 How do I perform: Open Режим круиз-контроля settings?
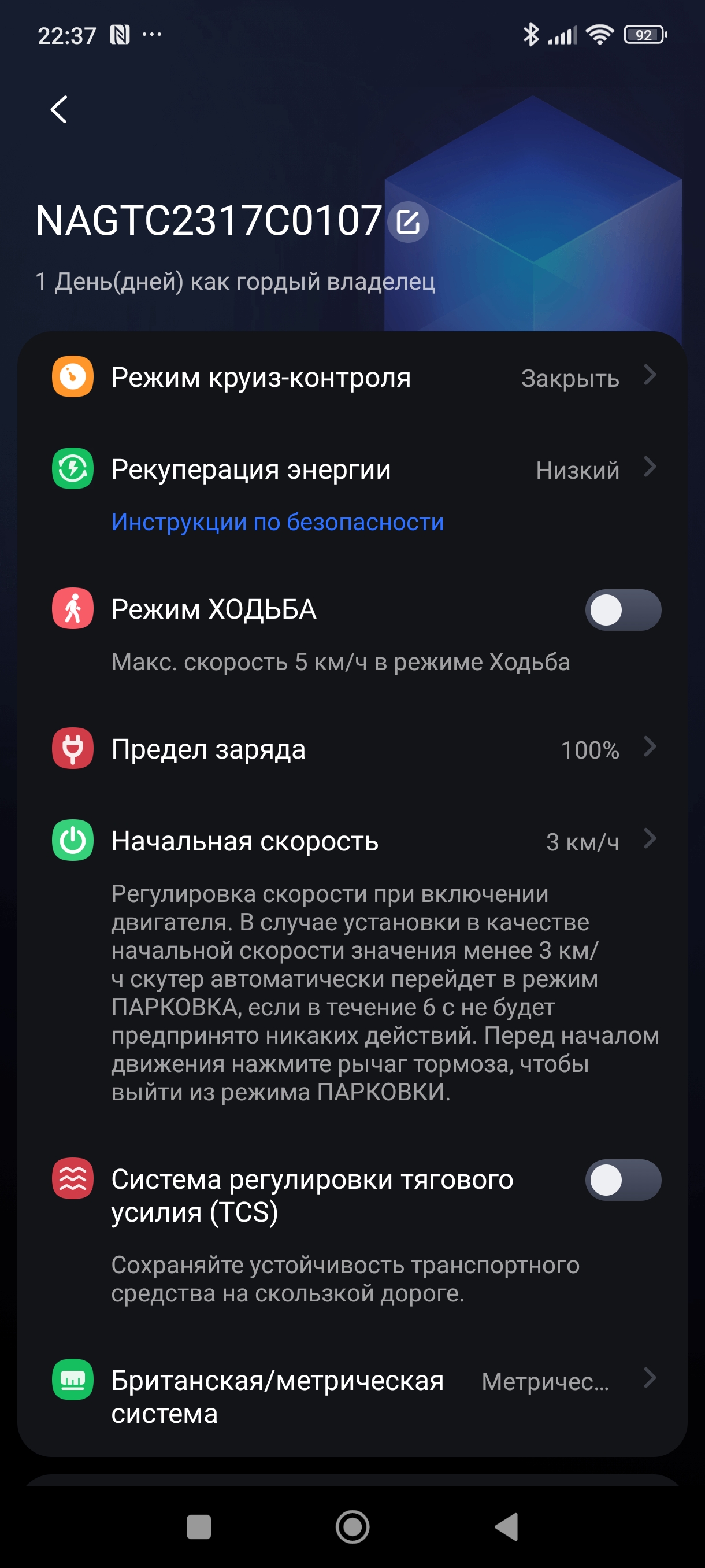pyautogui.click(x=353, y=378)
